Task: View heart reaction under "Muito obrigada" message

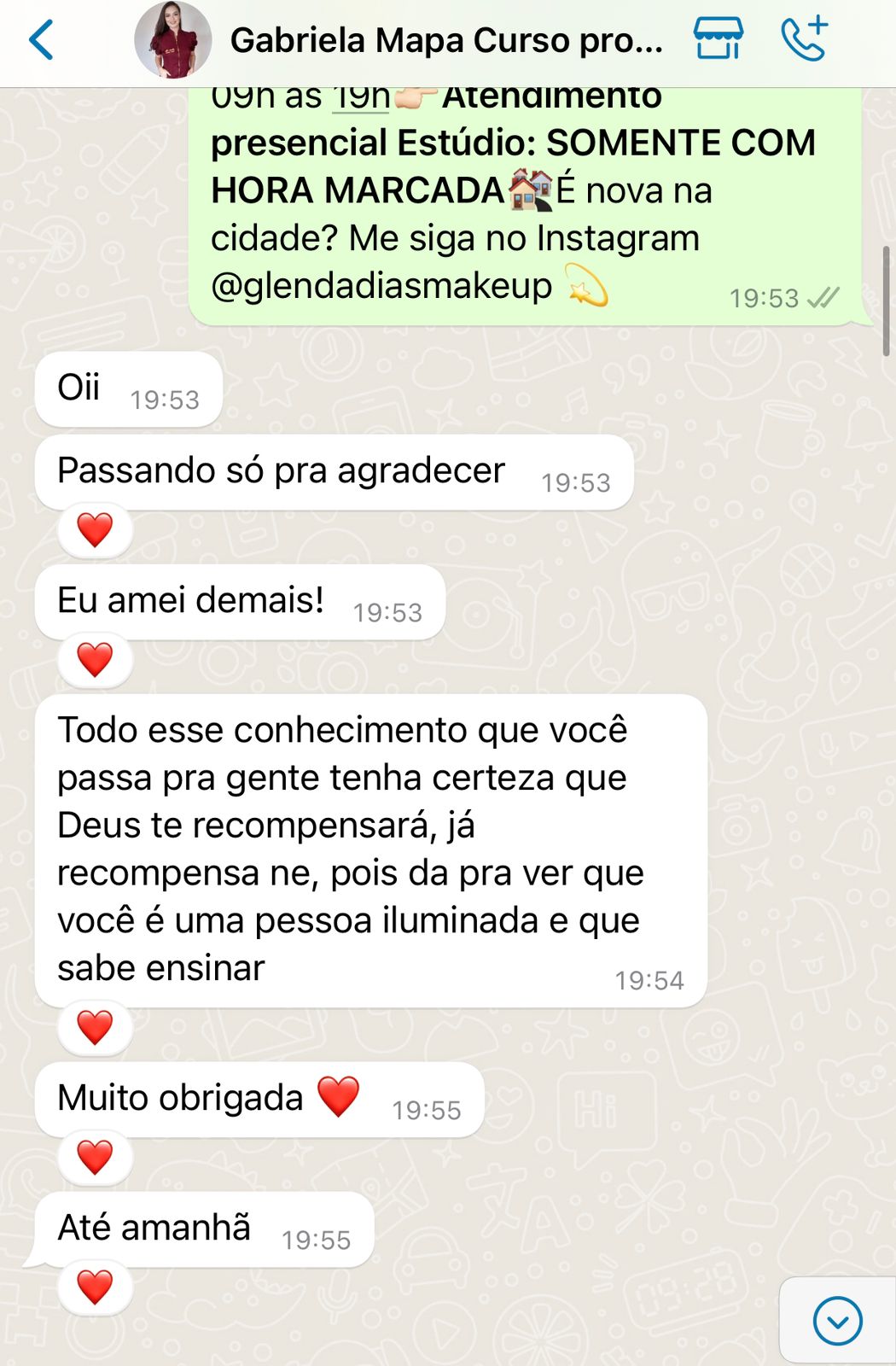Action: click(x=95, y=1157)
